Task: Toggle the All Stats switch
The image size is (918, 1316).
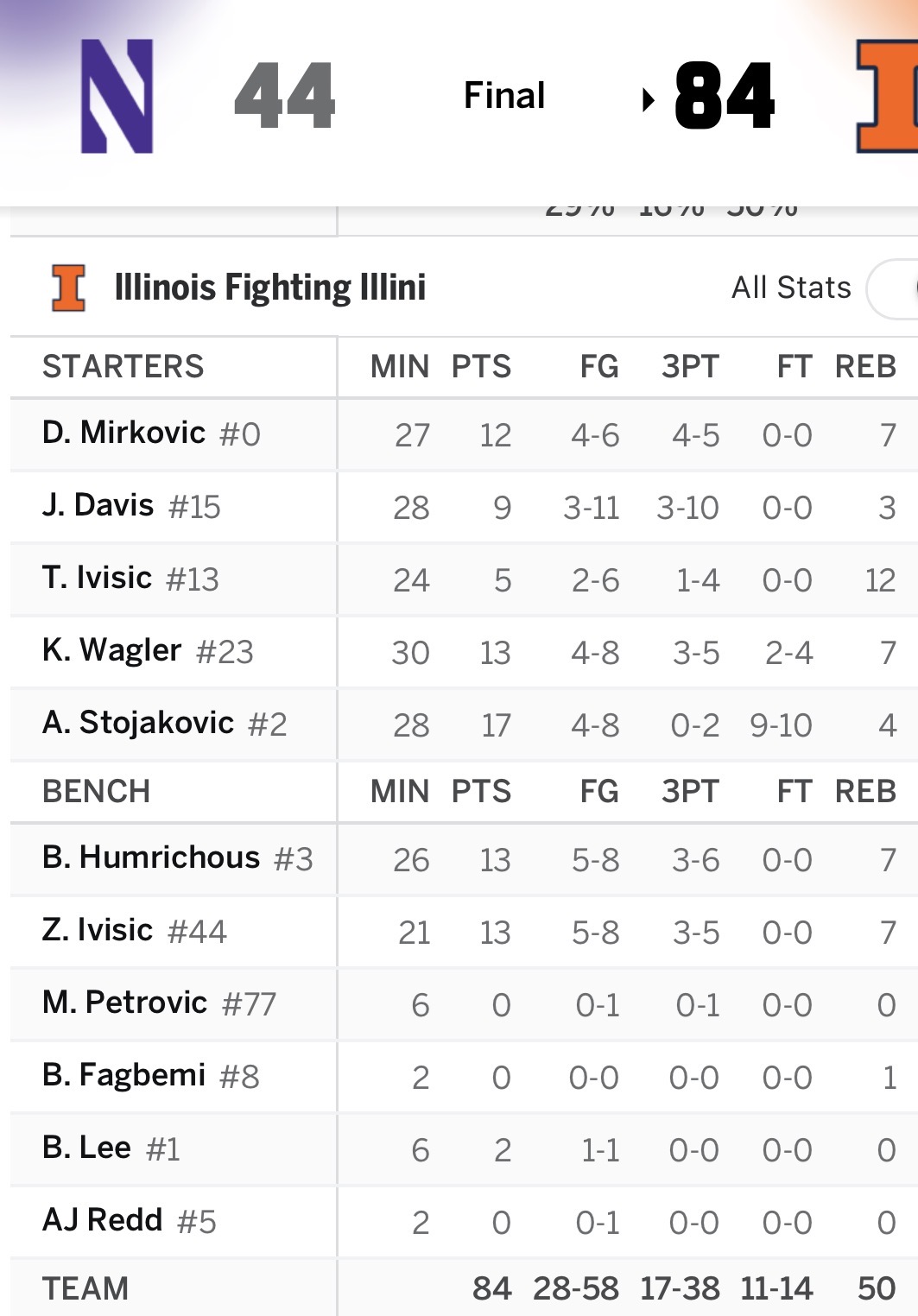Action: click(895, 288)
